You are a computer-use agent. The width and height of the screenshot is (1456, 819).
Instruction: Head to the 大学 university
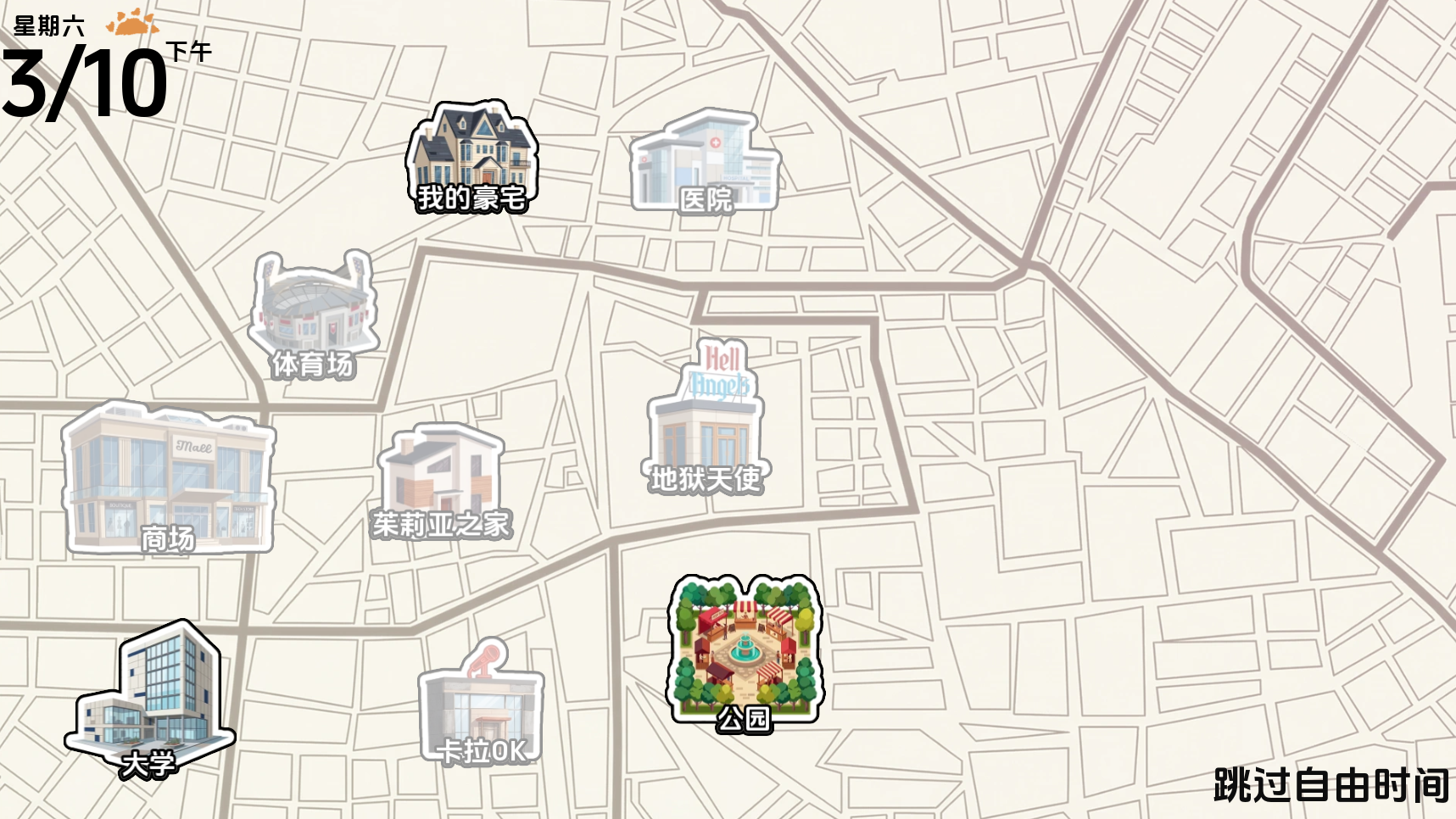150,699
